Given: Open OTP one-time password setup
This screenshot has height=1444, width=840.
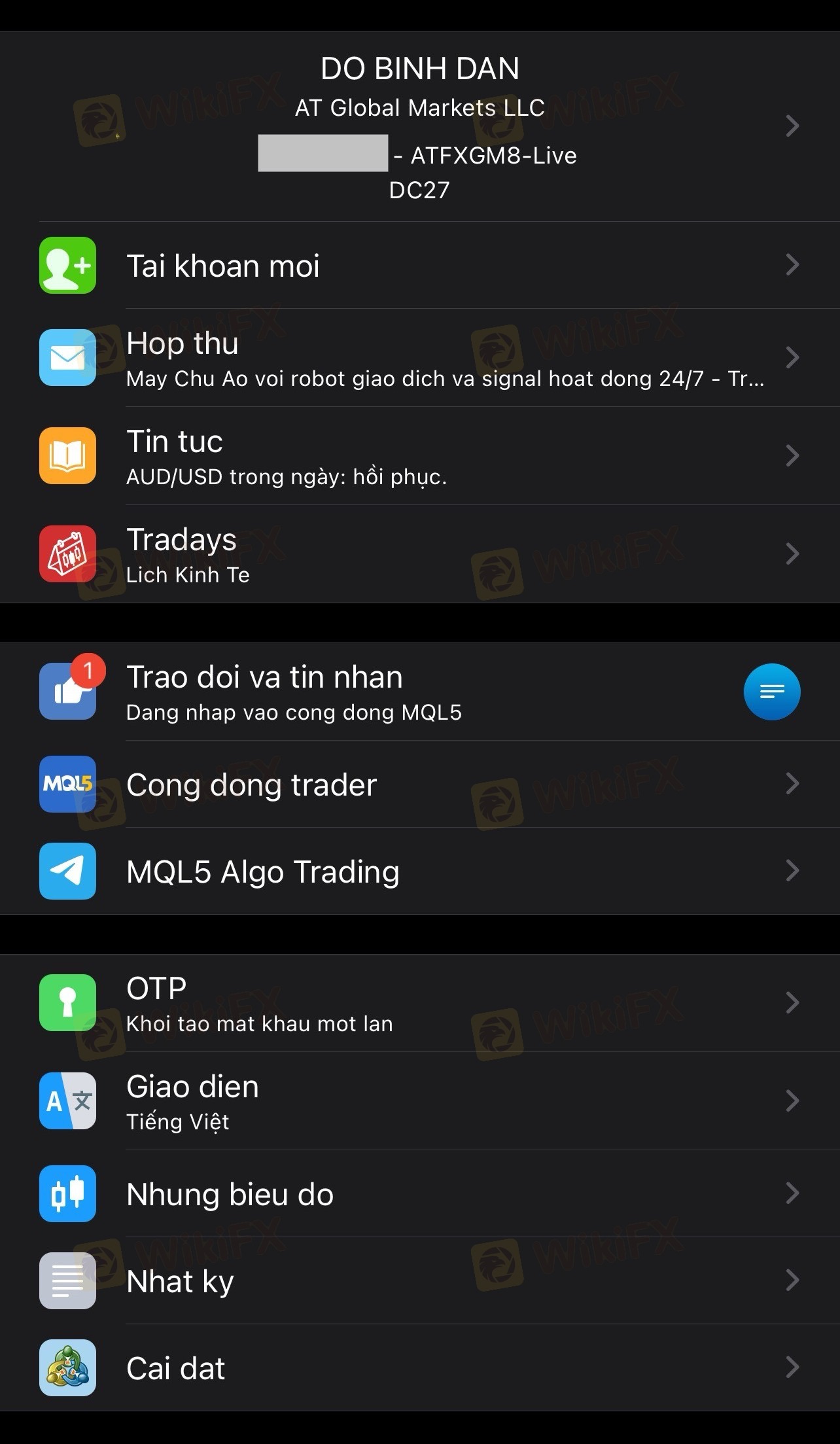Looking at the screenshot, I should (419, 1003).
